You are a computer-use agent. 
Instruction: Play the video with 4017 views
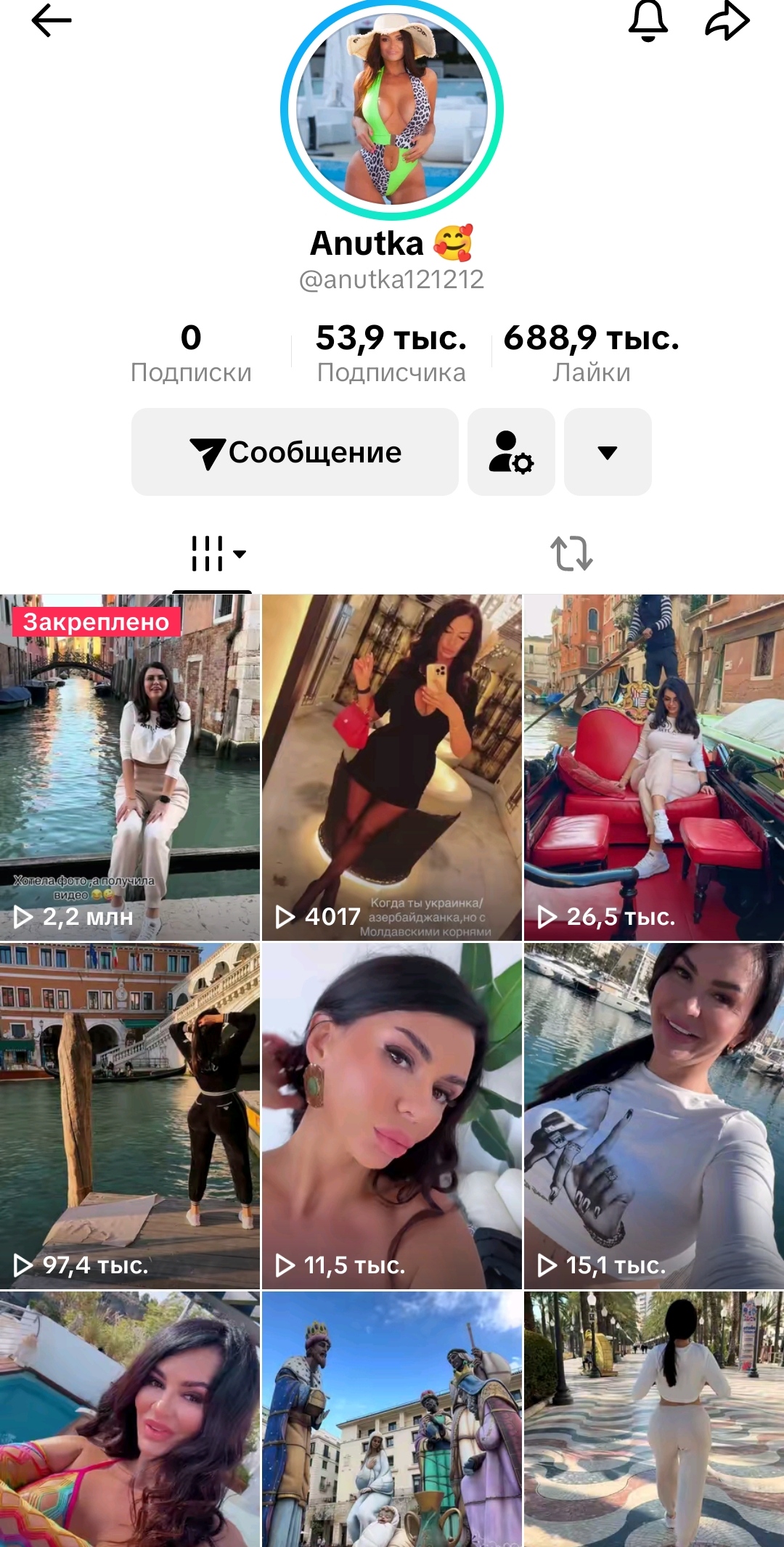tap(392, 767)
